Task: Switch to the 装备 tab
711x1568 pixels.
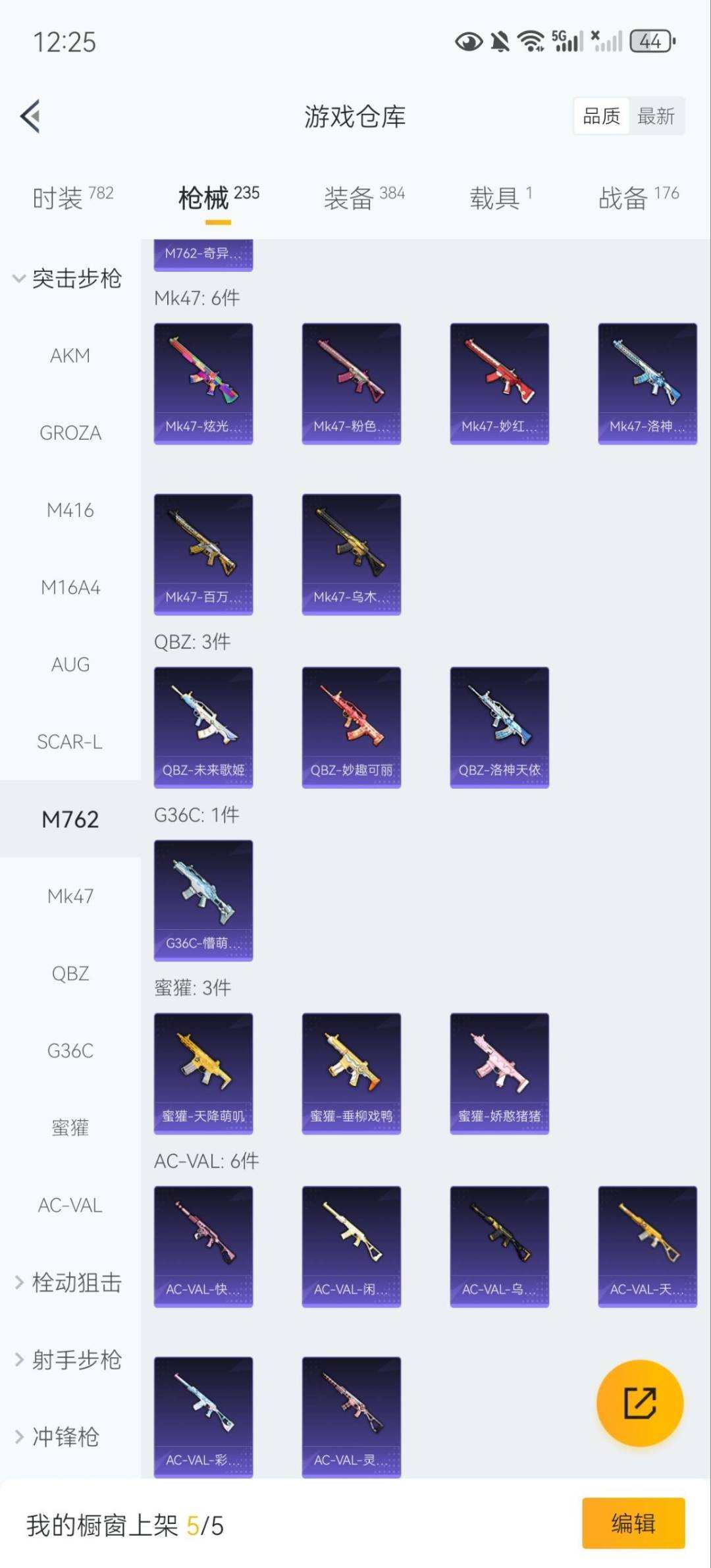Action: click(x=363, y=197)
